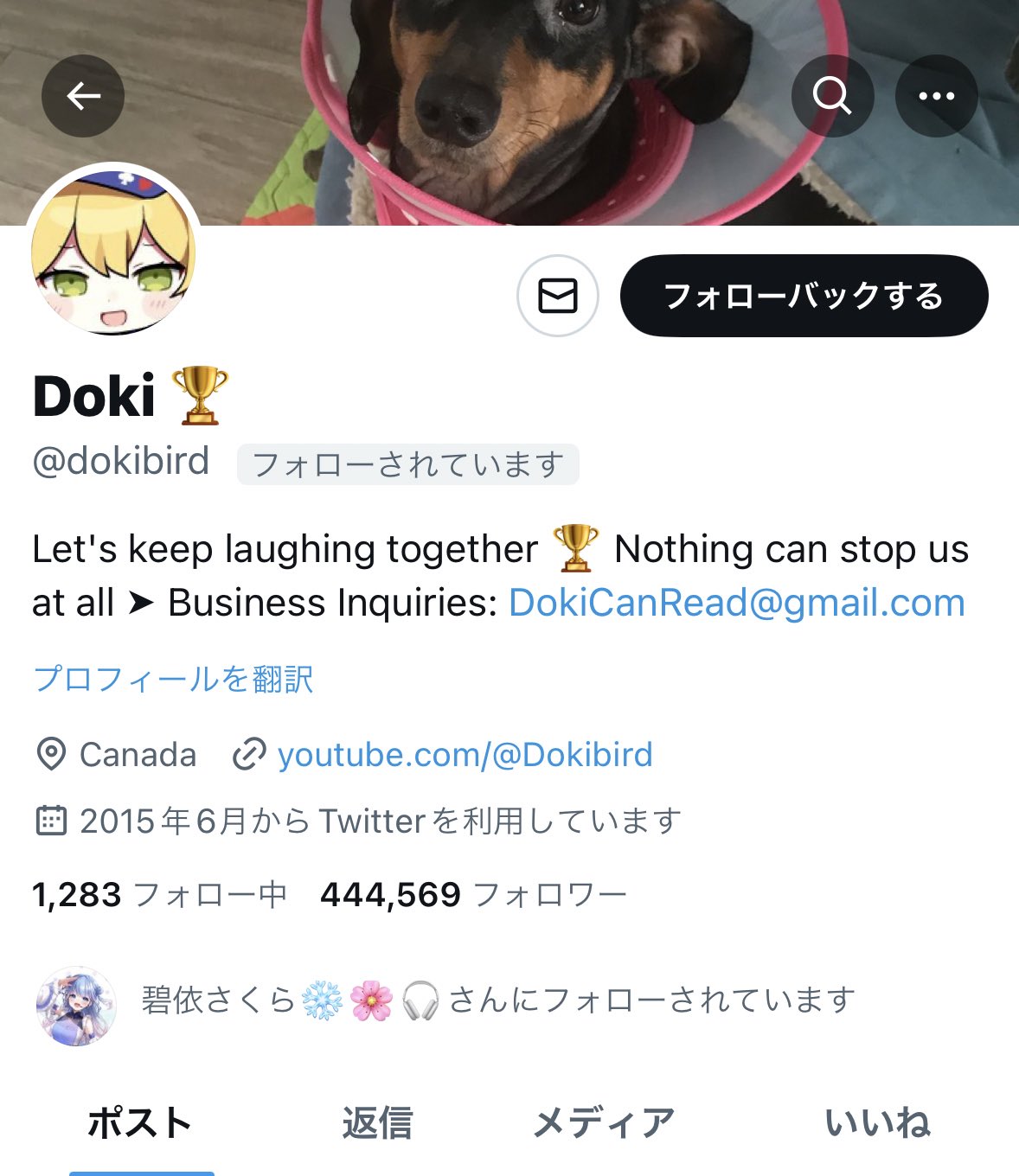
Task: Tap the フォローバックする follow back button
Action: (x=804, y=296)
